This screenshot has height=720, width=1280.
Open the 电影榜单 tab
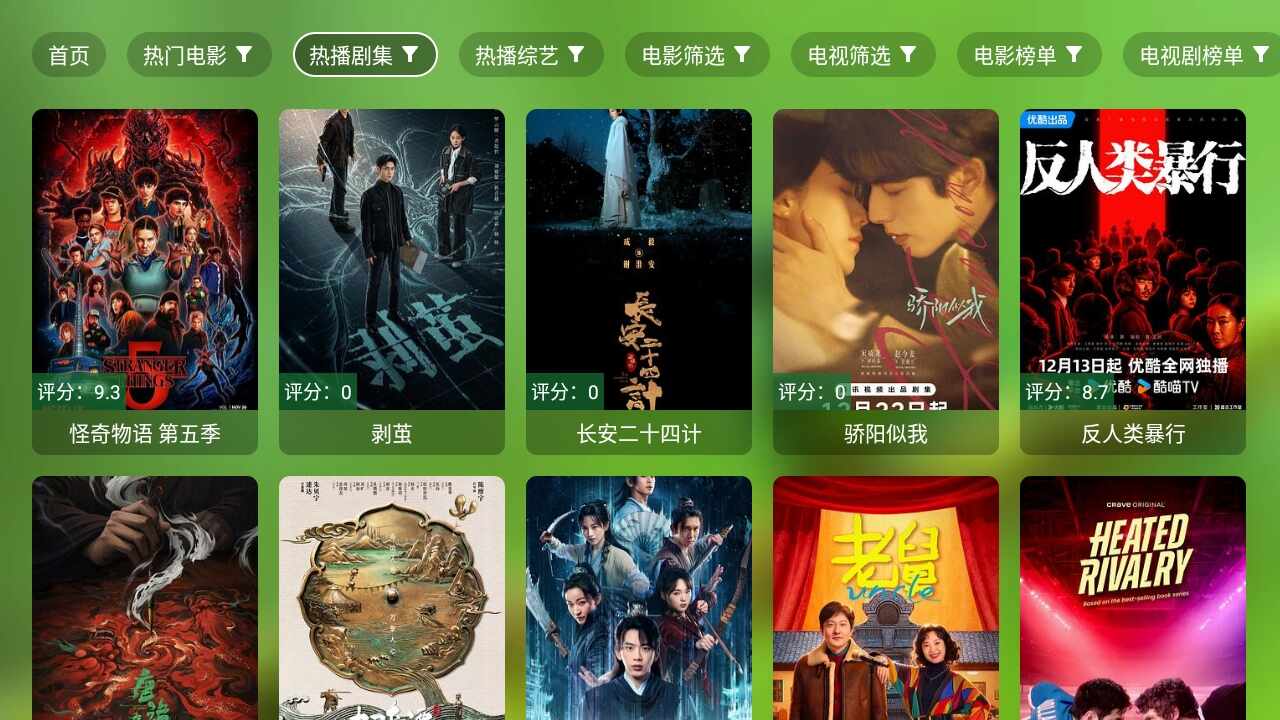[x=1029, y=55]
